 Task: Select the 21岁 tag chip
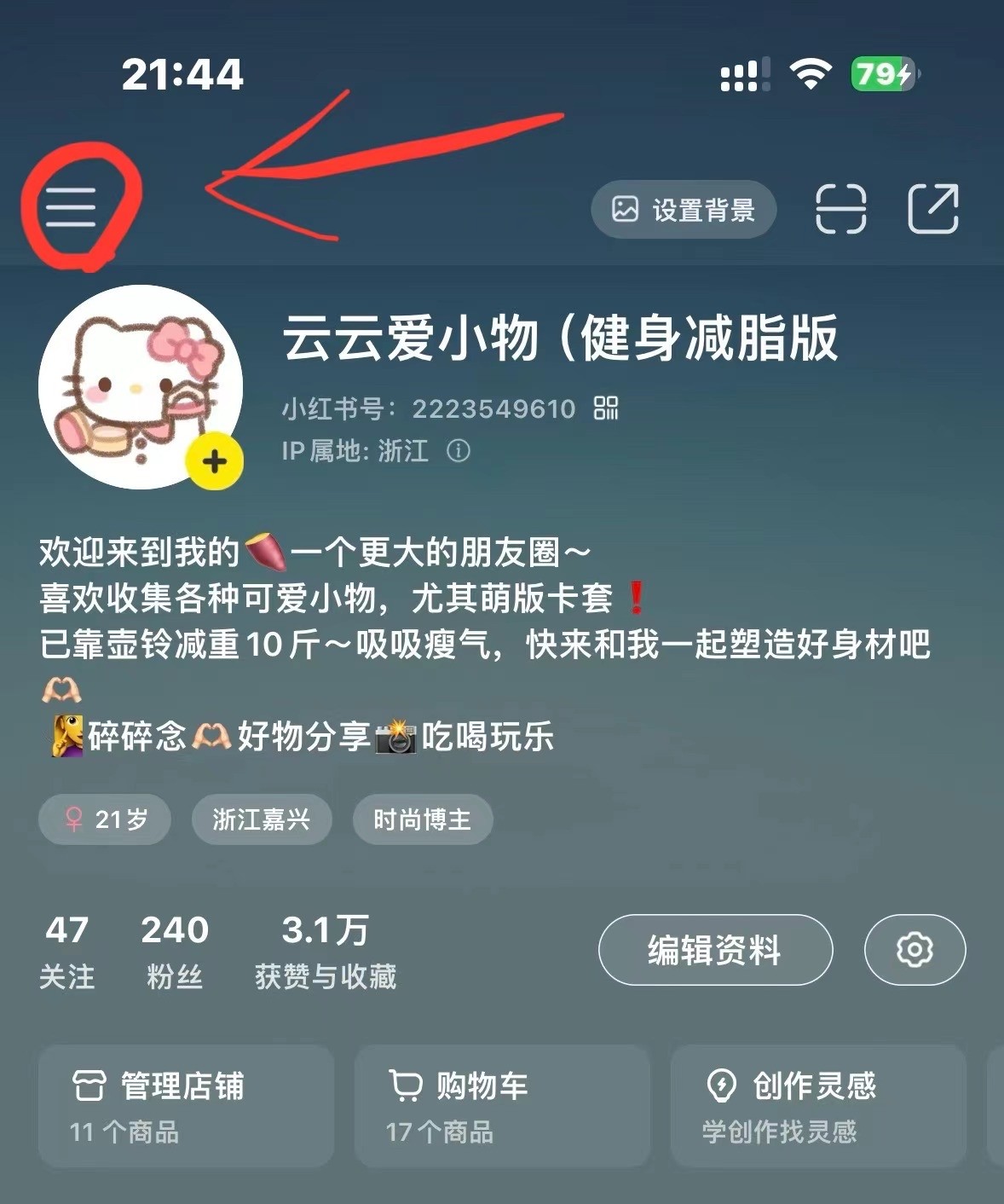[x=105, y=819]
